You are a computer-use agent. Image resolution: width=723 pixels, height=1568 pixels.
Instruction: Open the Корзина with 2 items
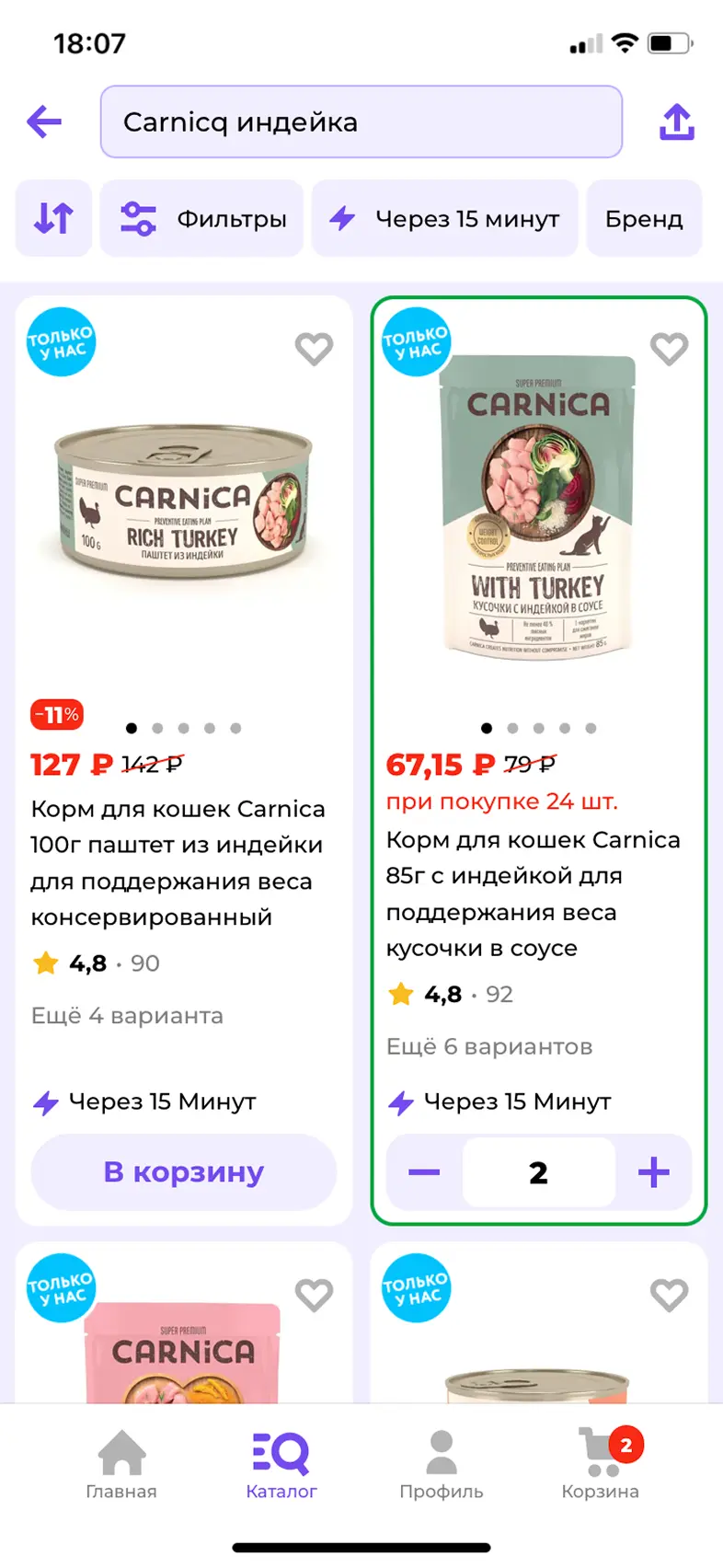click(x=601, y=1465)
